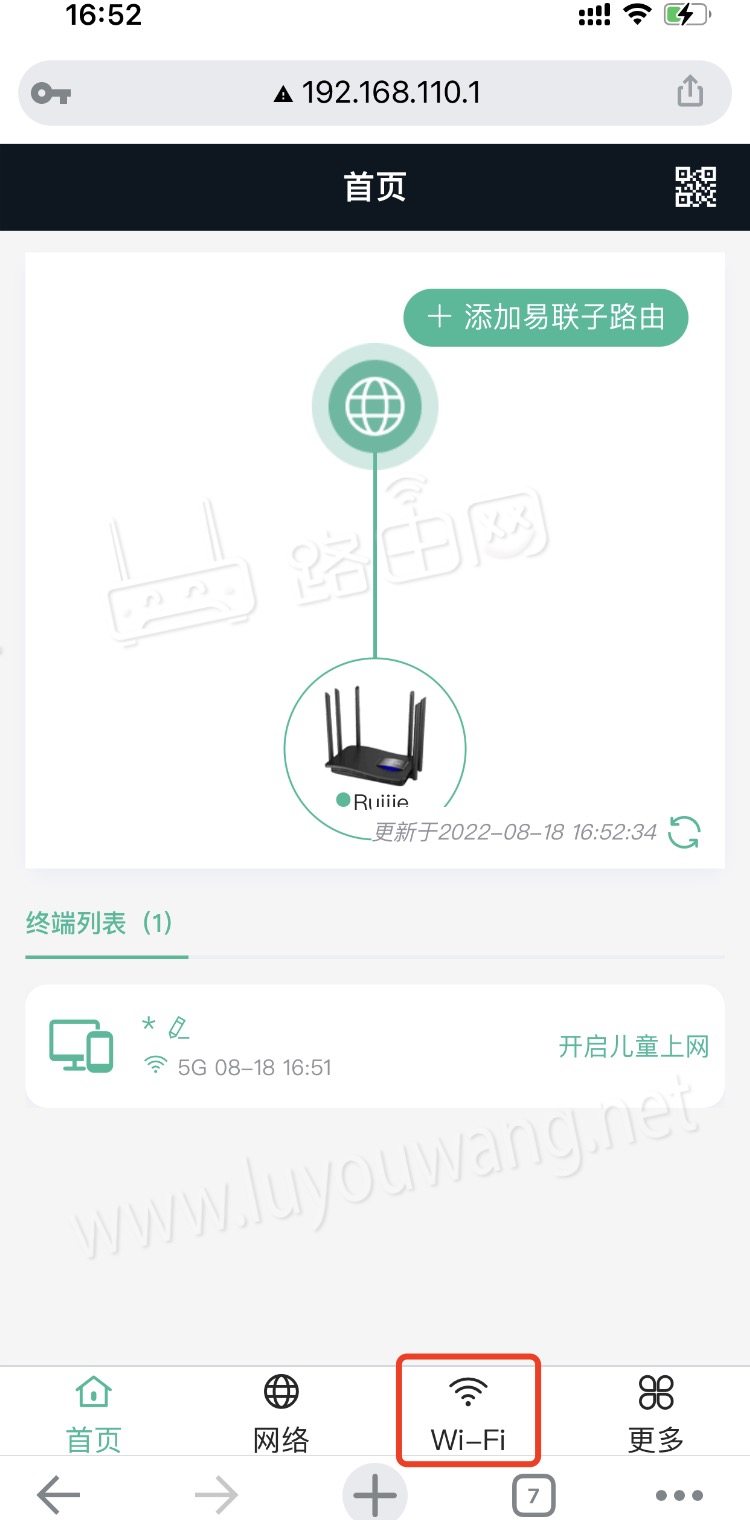750x1520 pixels.
Task: Click the 添加易联子路由 add sub-router button
Action: click(546, 317)
